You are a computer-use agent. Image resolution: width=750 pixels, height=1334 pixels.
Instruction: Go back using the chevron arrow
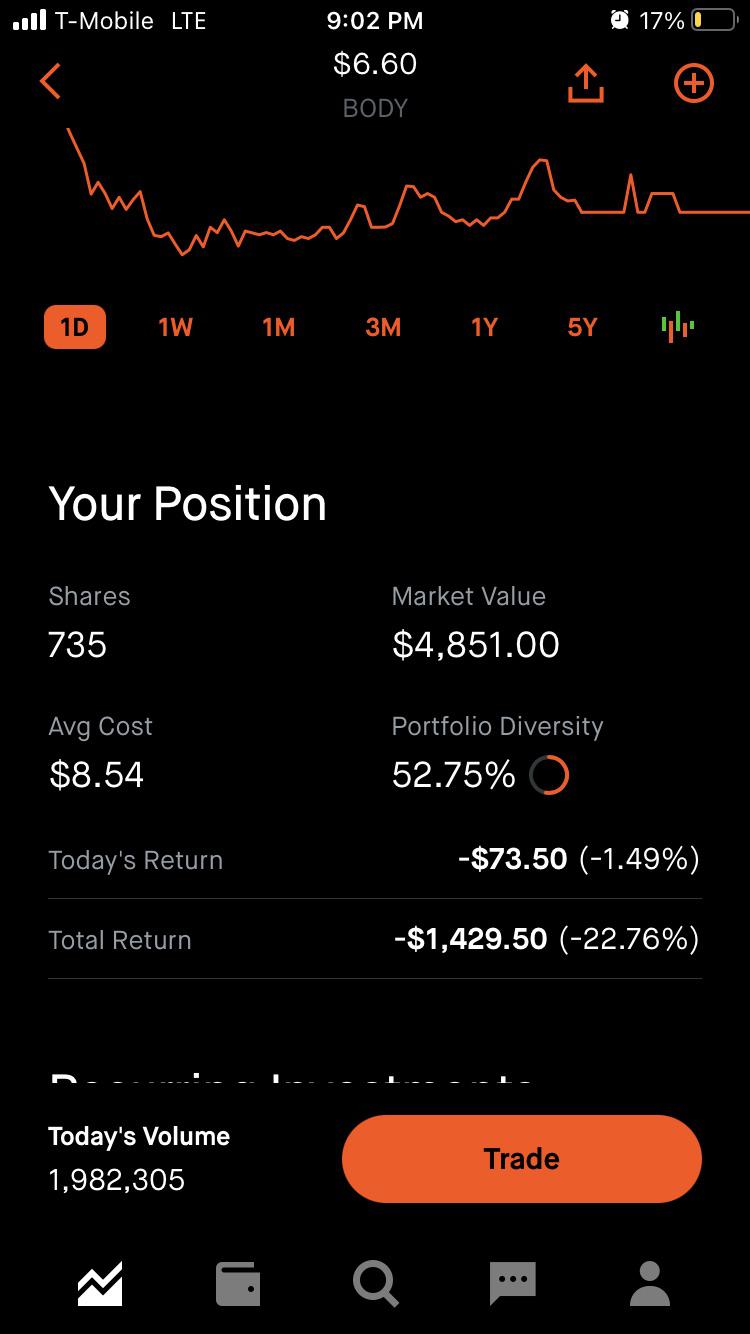point(50,81)
